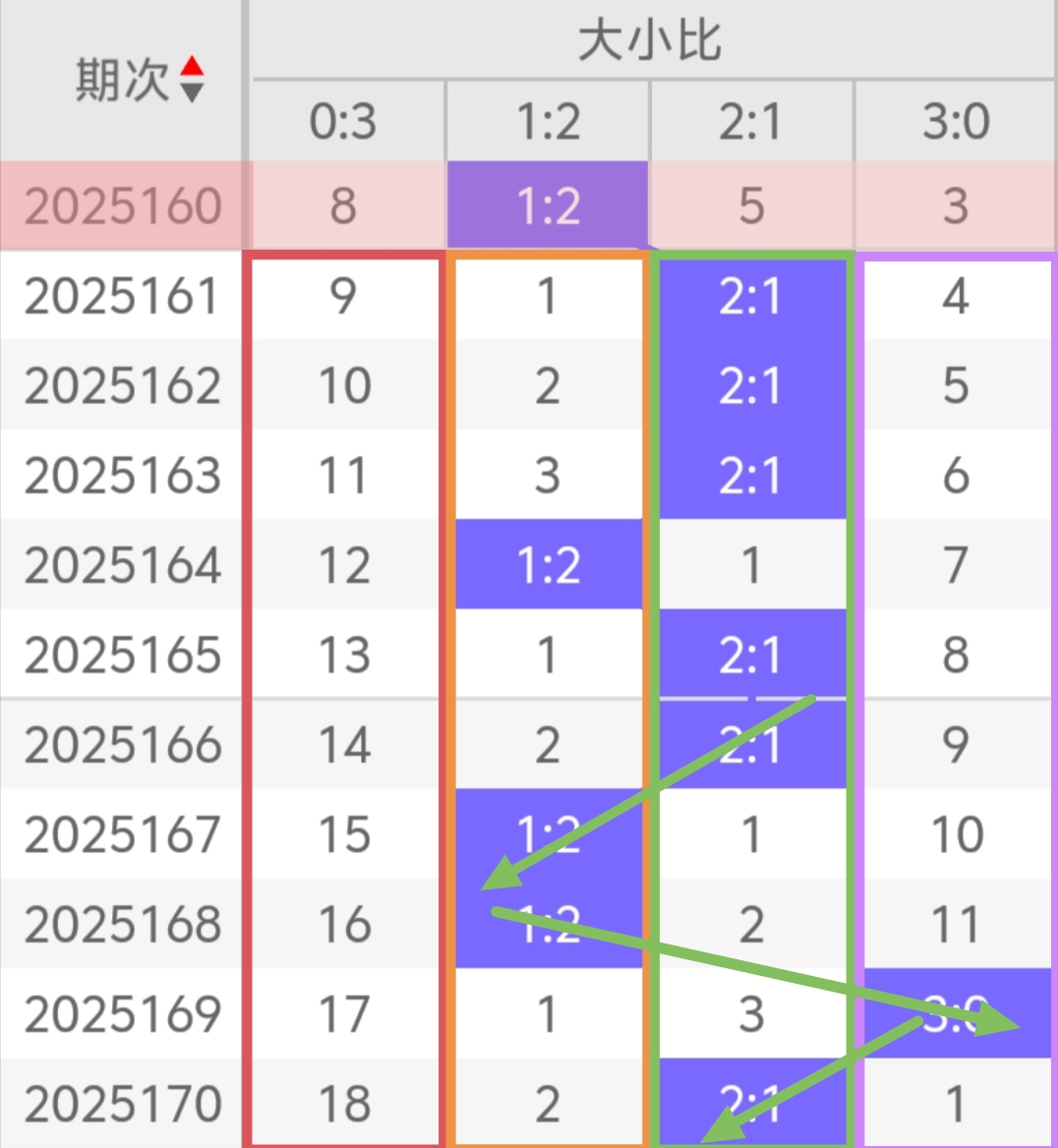1058x1148 pixels.
Task: Toggle the 1:2 highlight in row 2025167
Action: coord(547,833)
